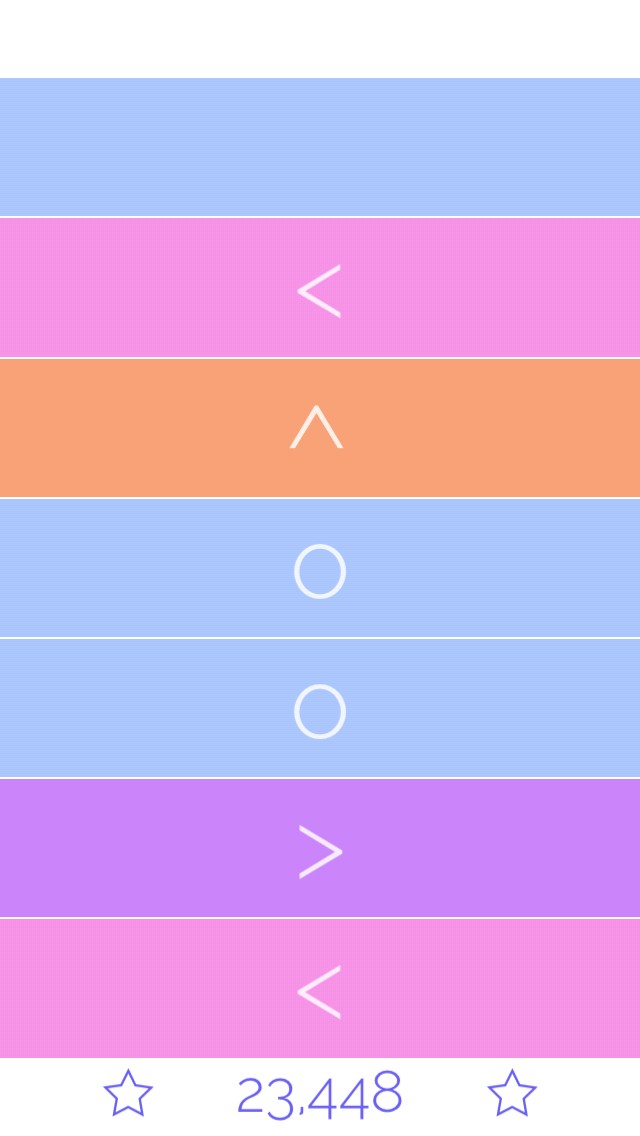Tap the pink left-chevron tile above the orange tile
640x1136 pixels.
(x=318, y=289)
